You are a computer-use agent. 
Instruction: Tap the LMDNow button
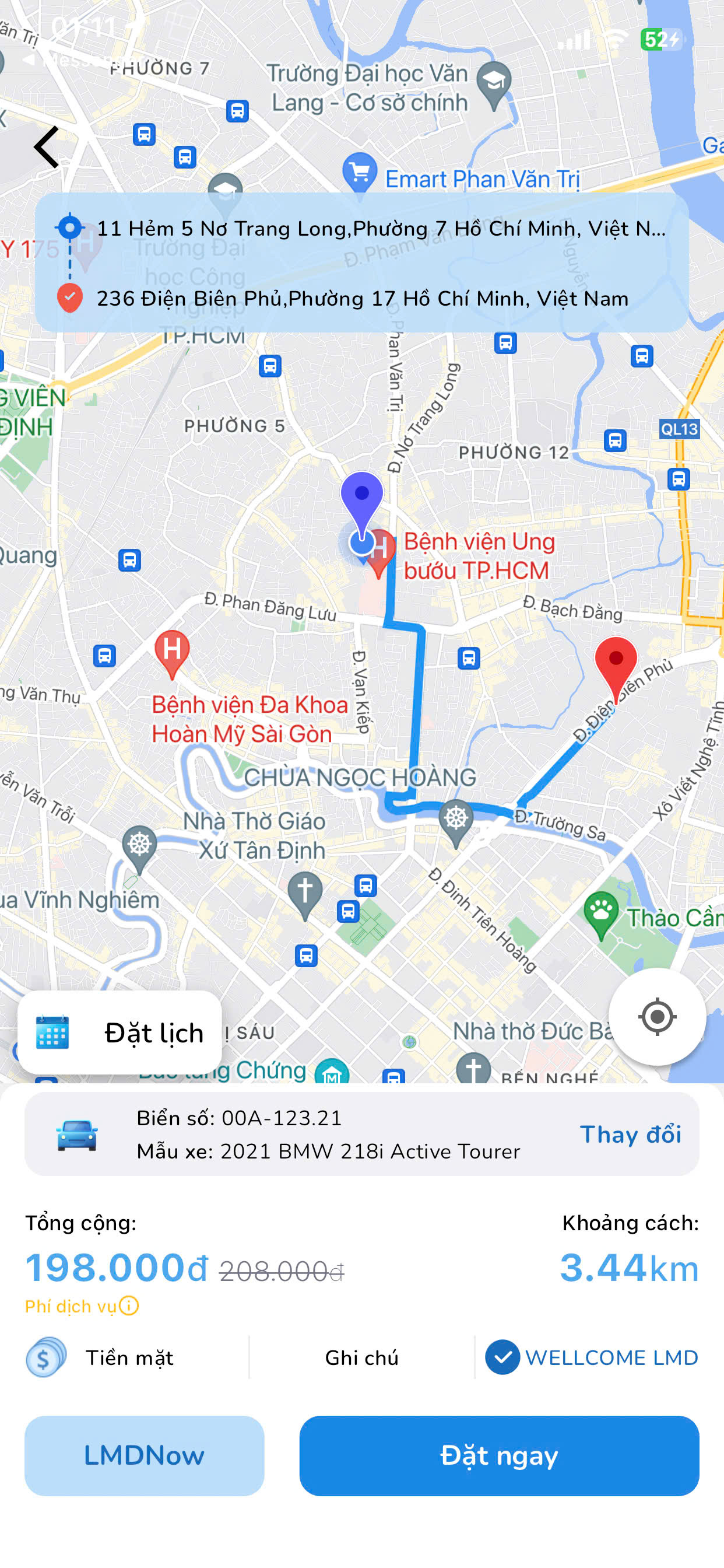click(143, 1456)
